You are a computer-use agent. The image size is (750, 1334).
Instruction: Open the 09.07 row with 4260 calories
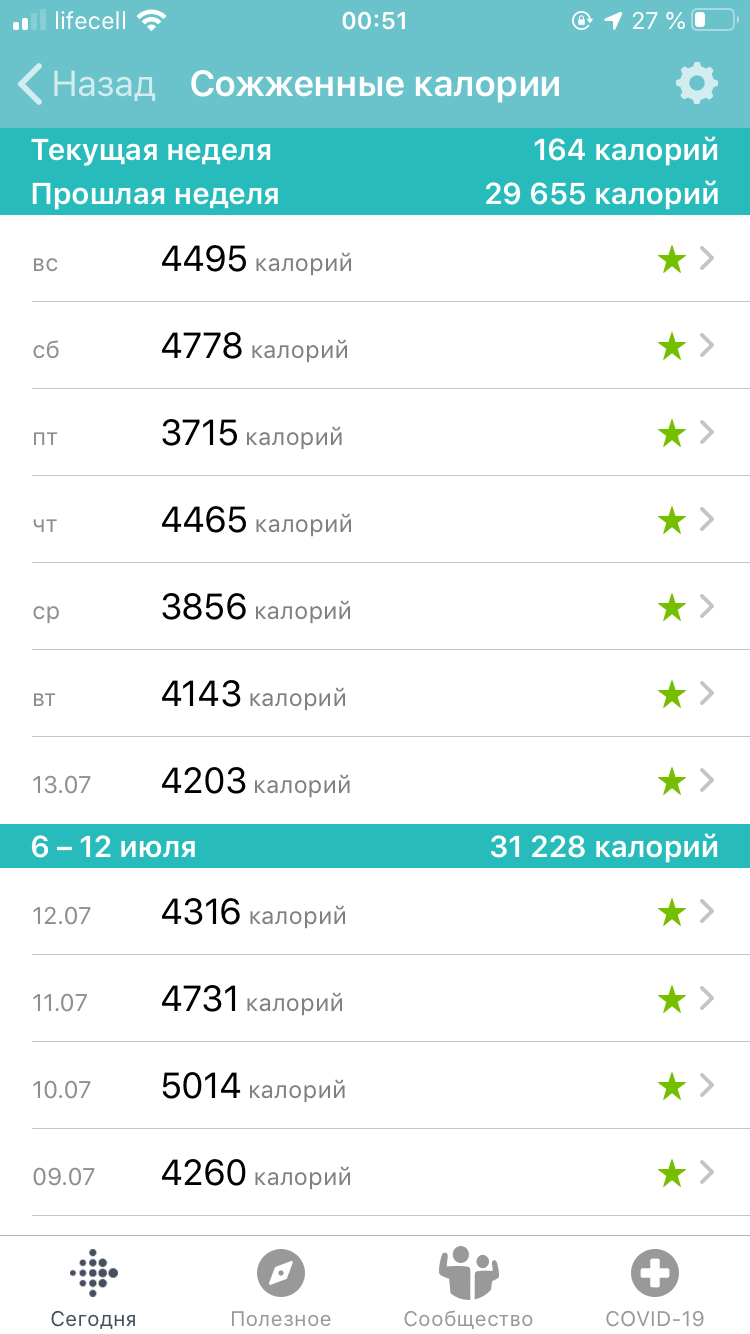(x=375, y=1174)
